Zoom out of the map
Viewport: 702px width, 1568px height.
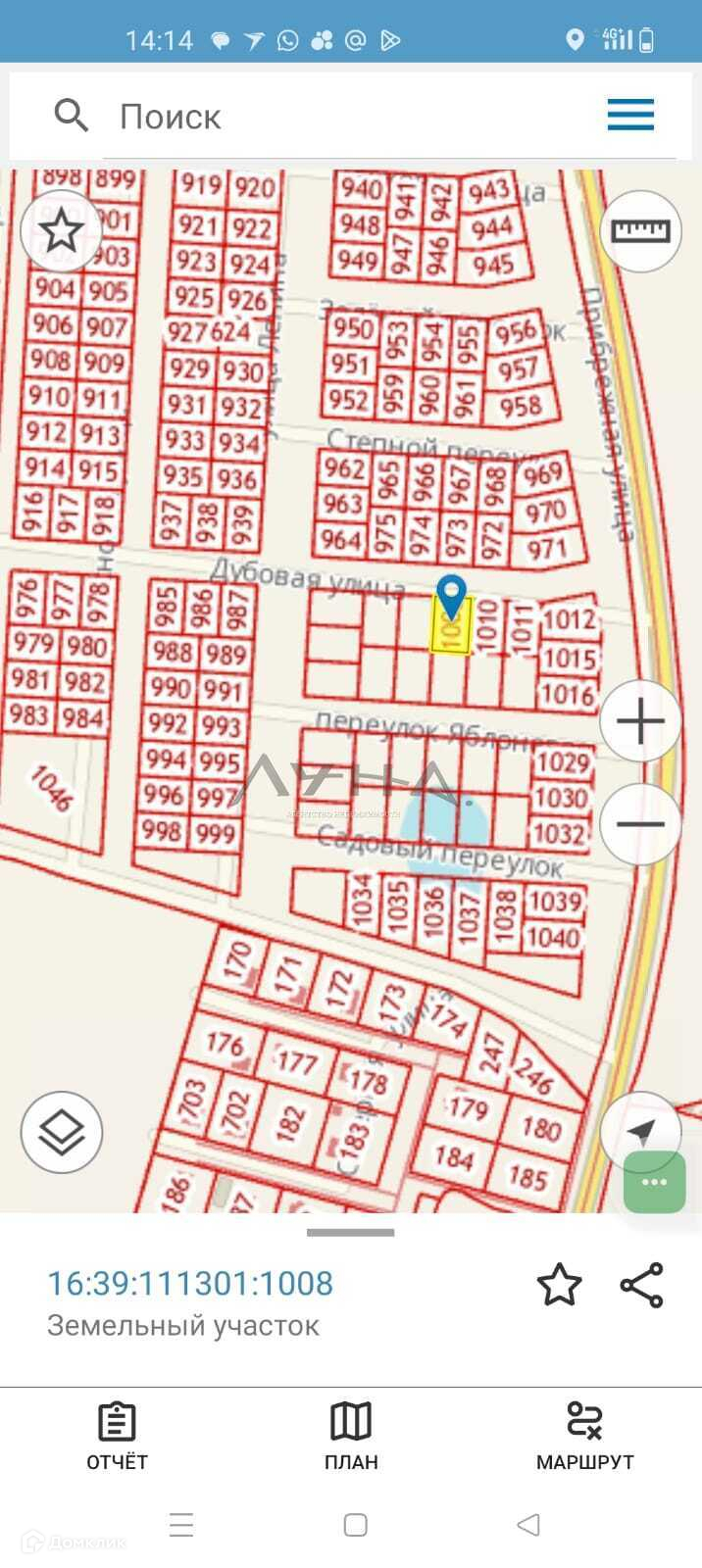click(640, 823)
